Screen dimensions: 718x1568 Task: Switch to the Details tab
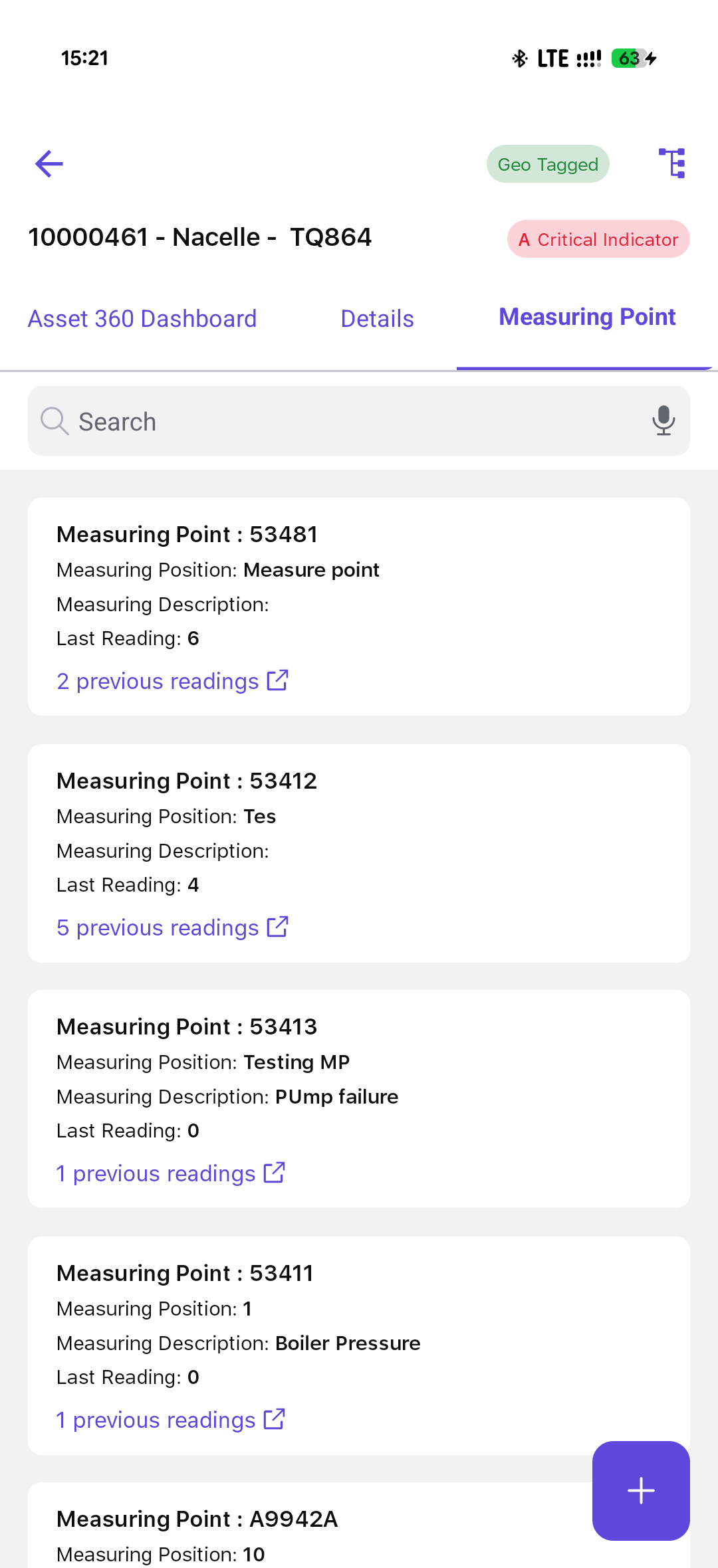coord(377,319)
